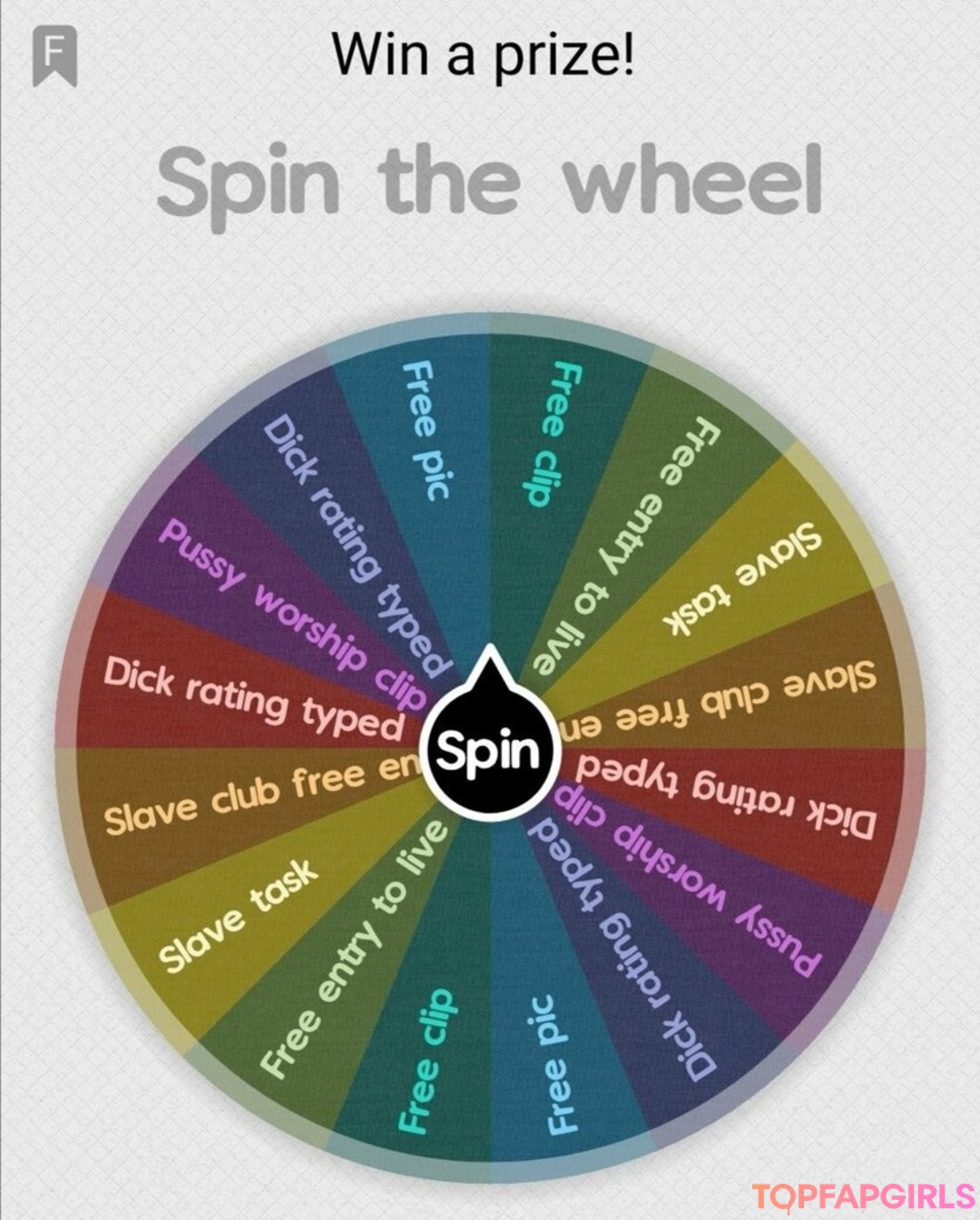Tap the Spin button on the wheel

(x=490, y=752)
